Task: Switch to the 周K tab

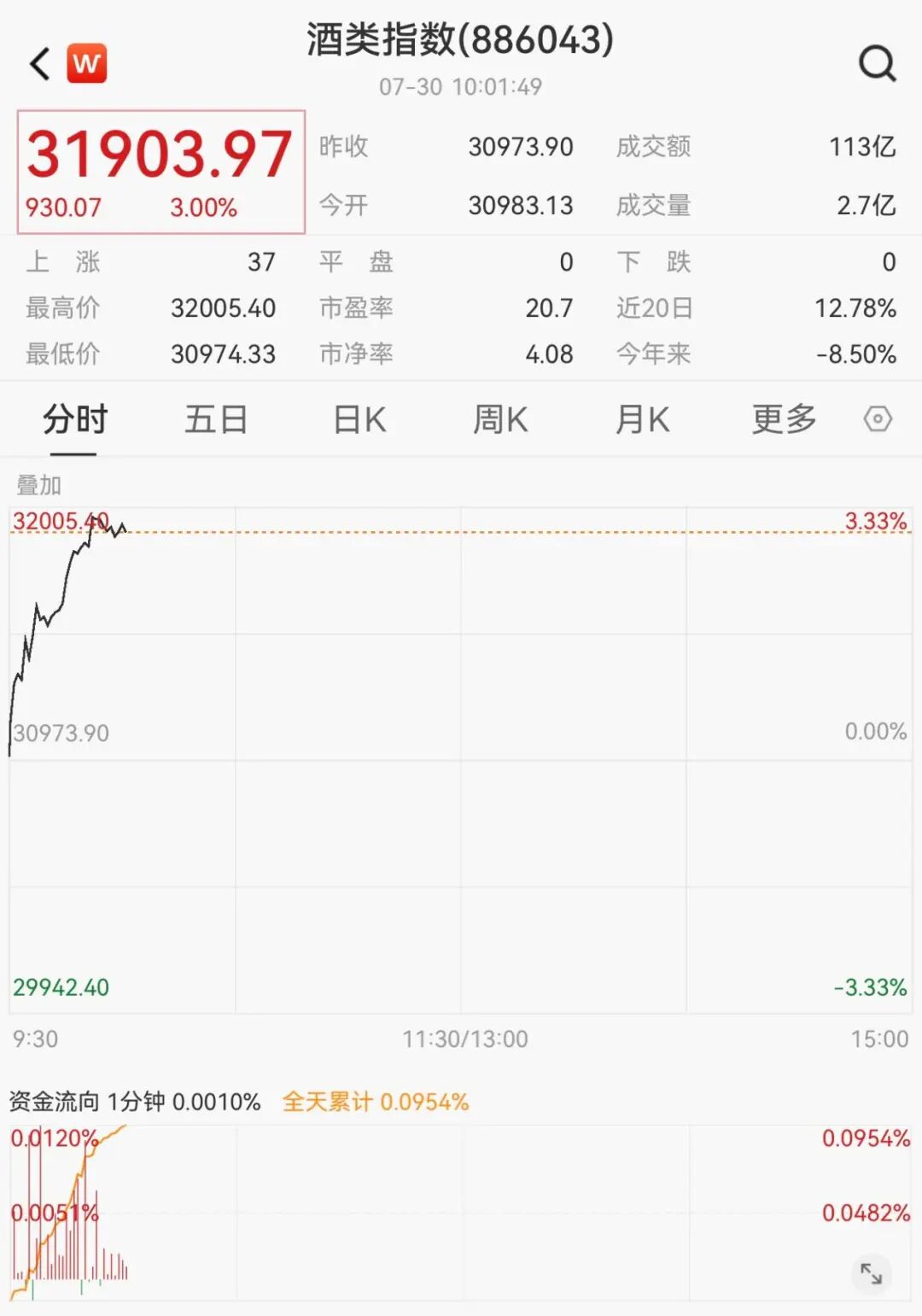Action: click(x=501, y=419)
